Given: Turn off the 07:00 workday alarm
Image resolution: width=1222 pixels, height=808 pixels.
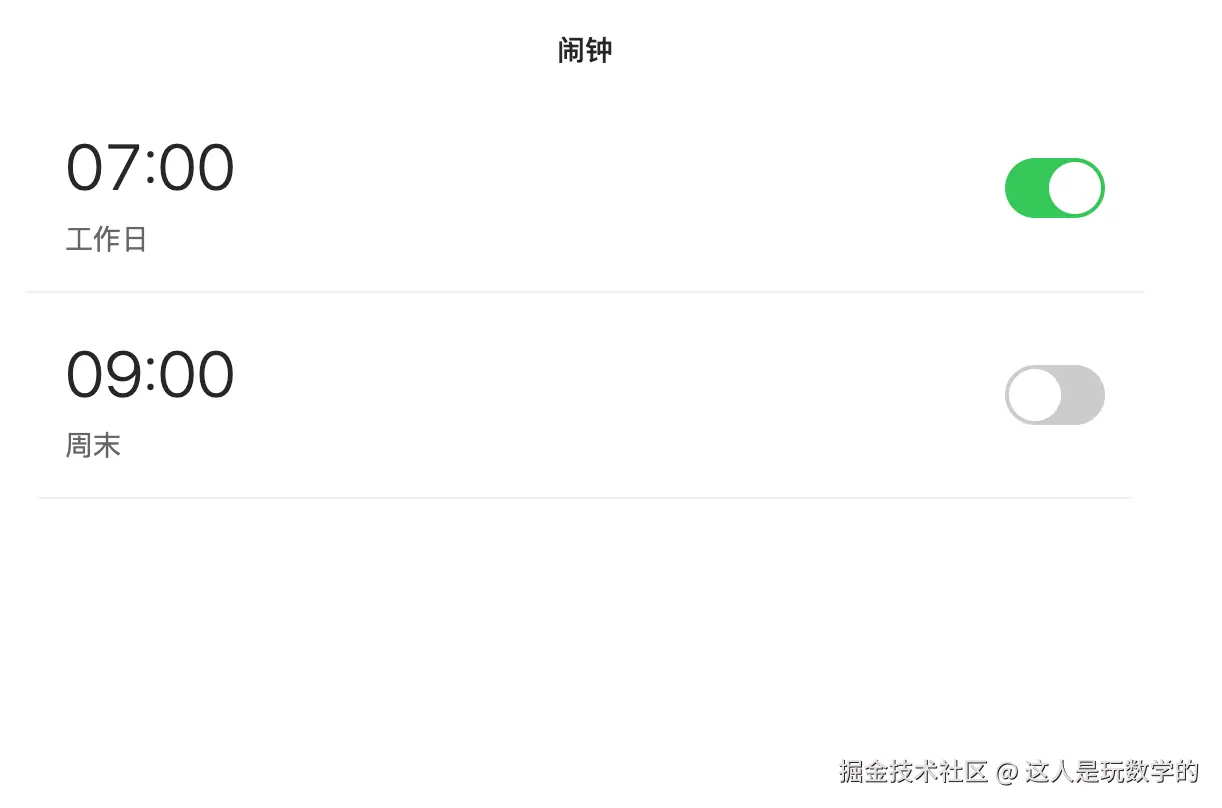Looking at the screenshot, I should [x=1054, y=188].
